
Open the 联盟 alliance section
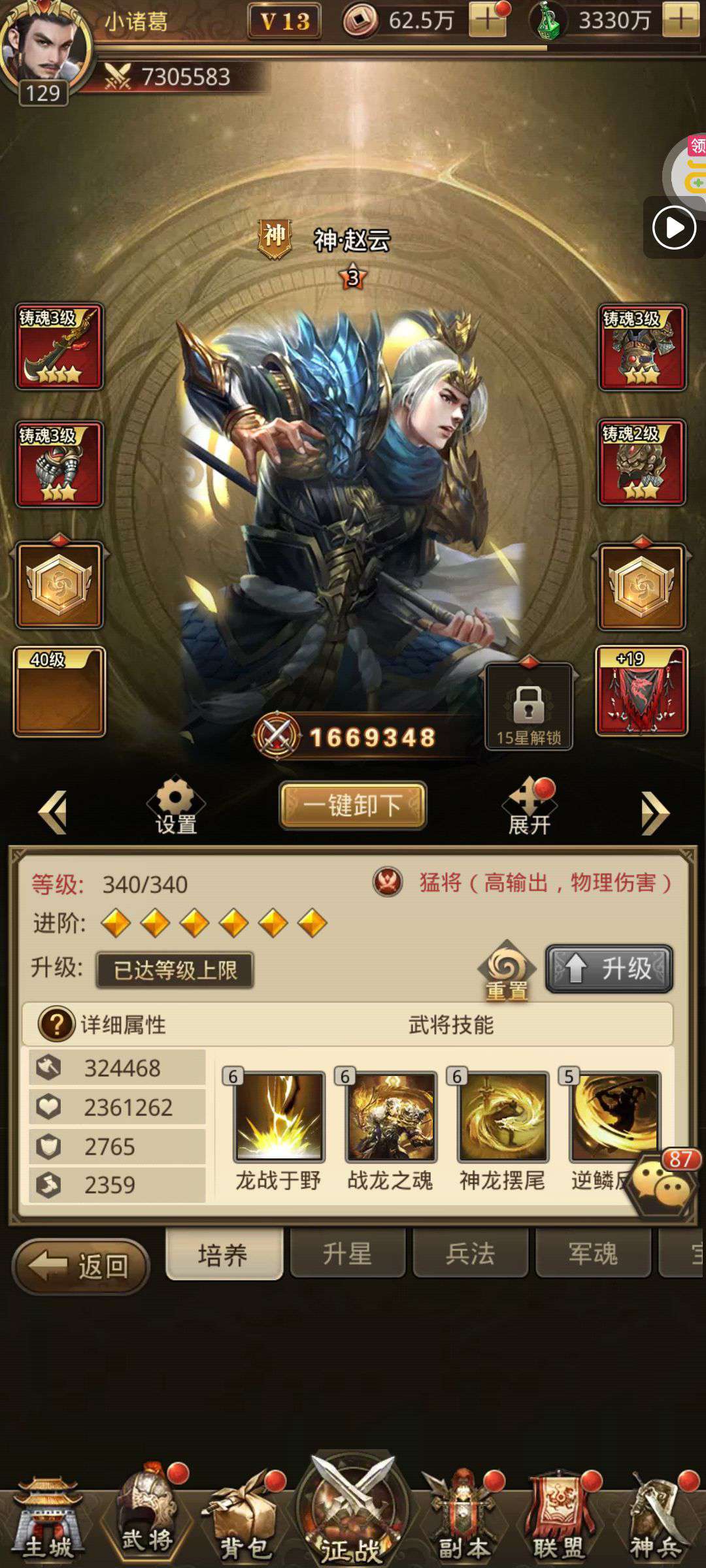[558, 1522]
